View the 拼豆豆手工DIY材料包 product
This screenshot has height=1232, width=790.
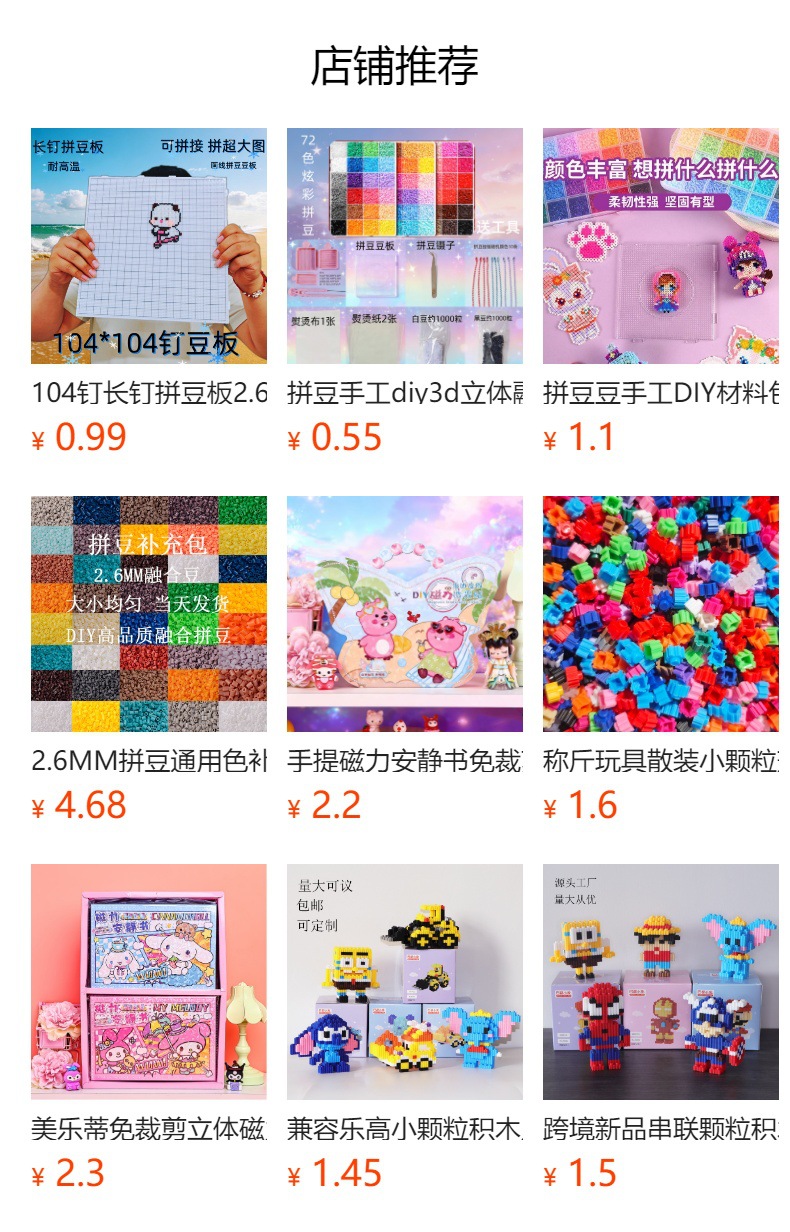pos(661,292)
